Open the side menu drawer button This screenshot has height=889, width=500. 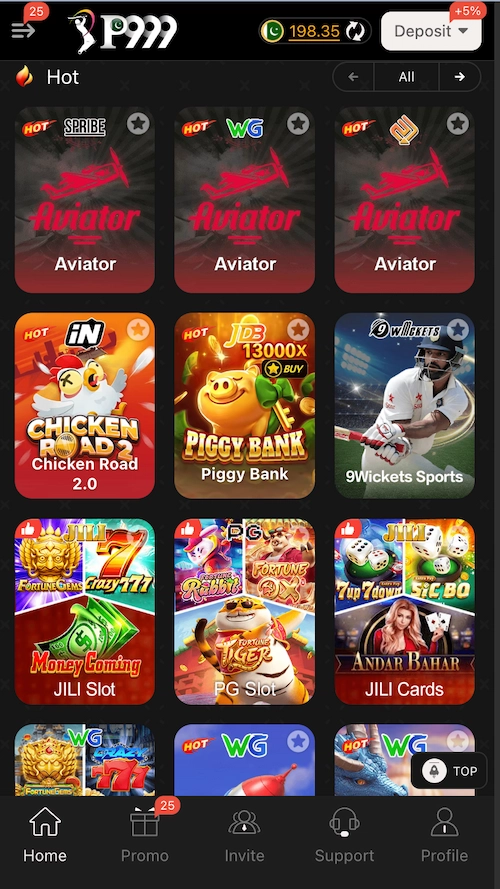(23, 30)
